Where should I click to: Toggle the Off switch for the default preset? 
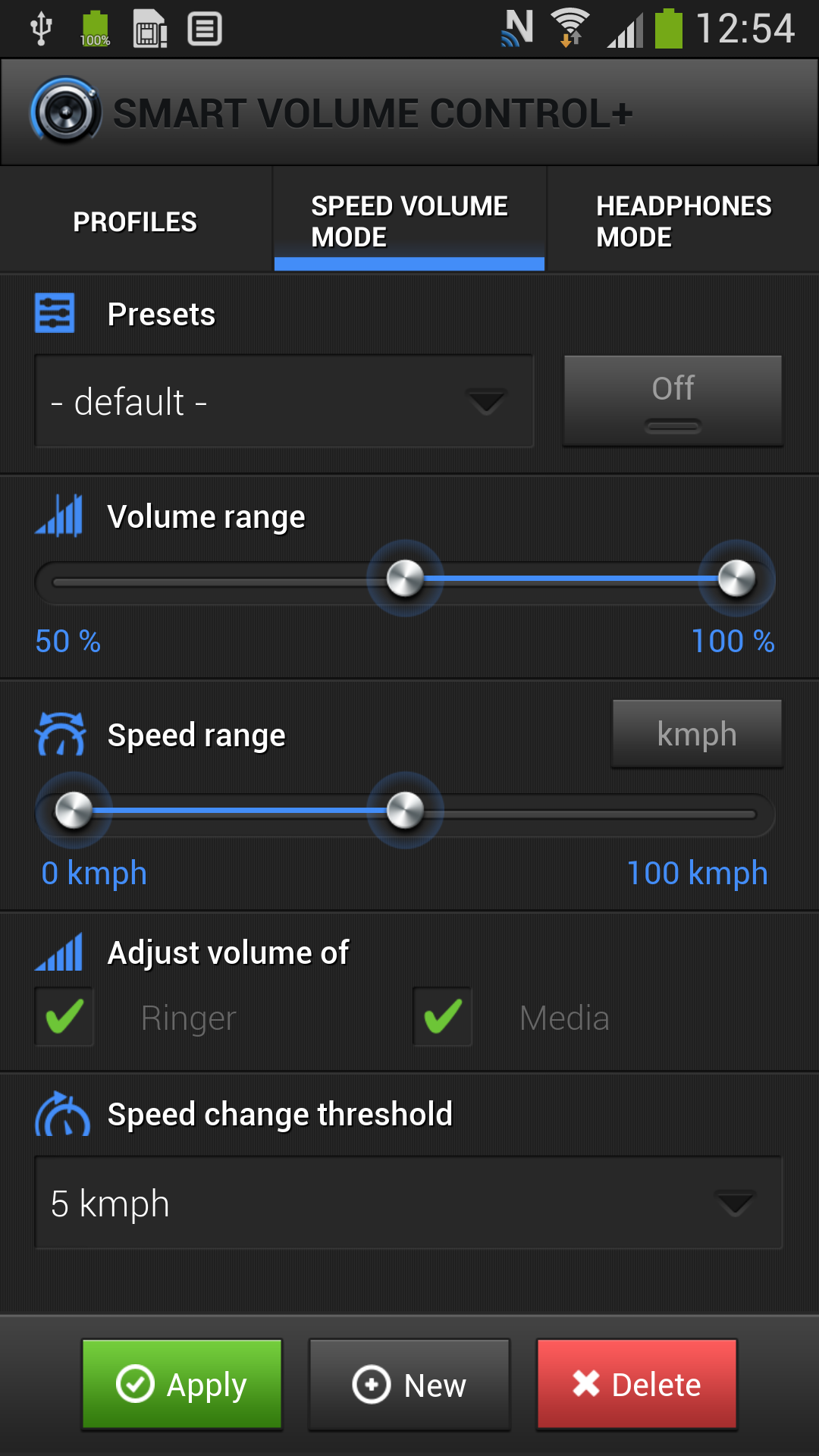point(672,400)
